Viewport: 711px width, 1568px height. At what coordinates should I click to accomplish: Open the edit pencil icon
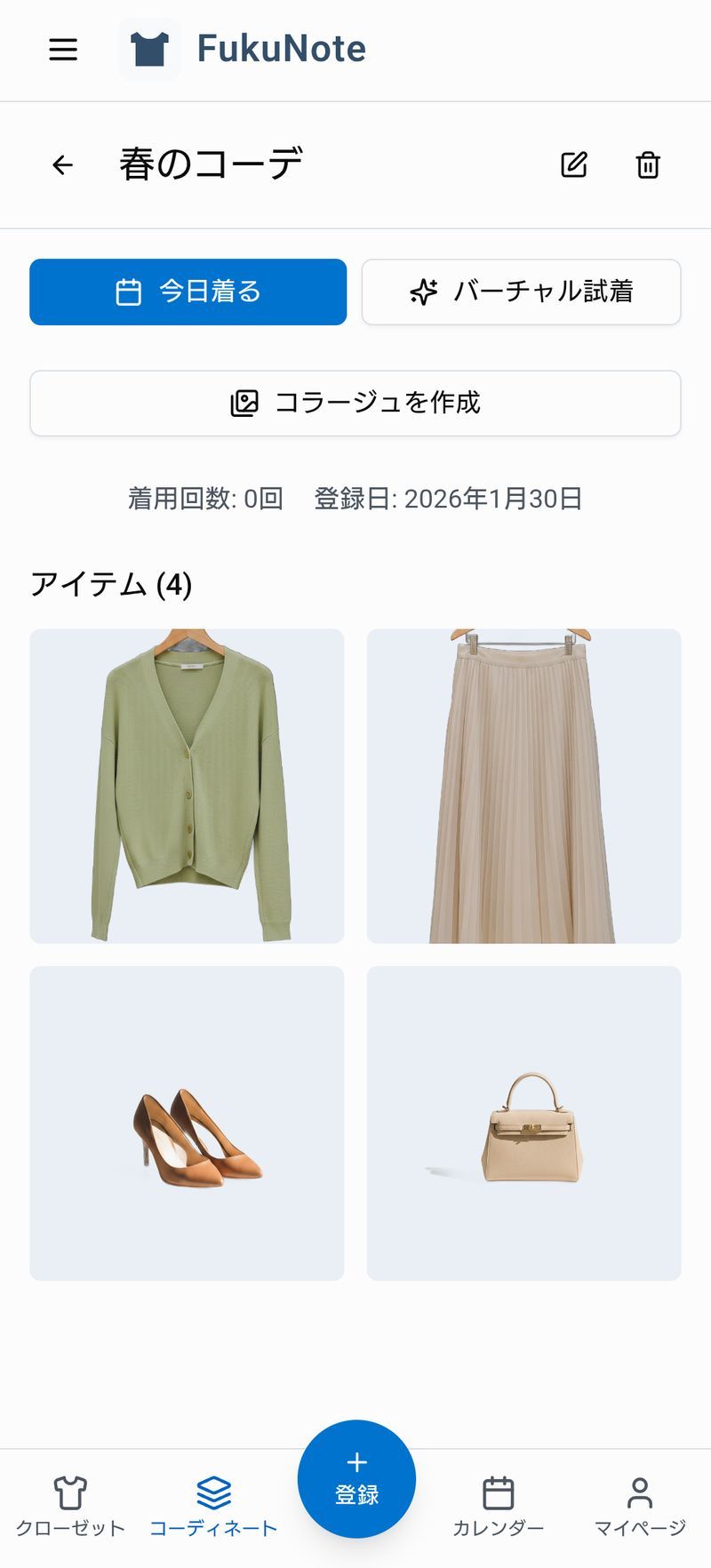click(x=574, y=164)
